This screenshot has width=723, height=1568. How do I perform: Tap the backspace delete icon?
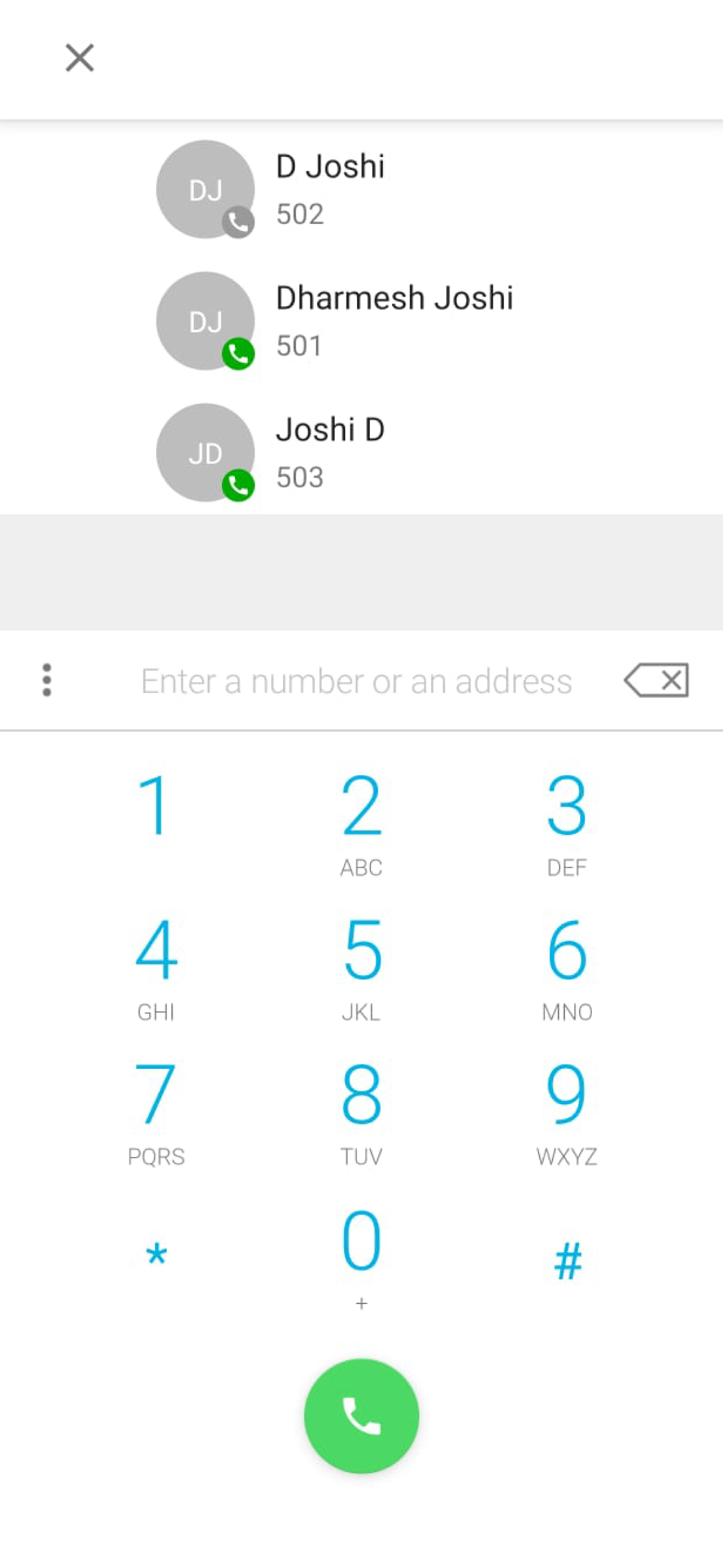[x=657, y=680]
